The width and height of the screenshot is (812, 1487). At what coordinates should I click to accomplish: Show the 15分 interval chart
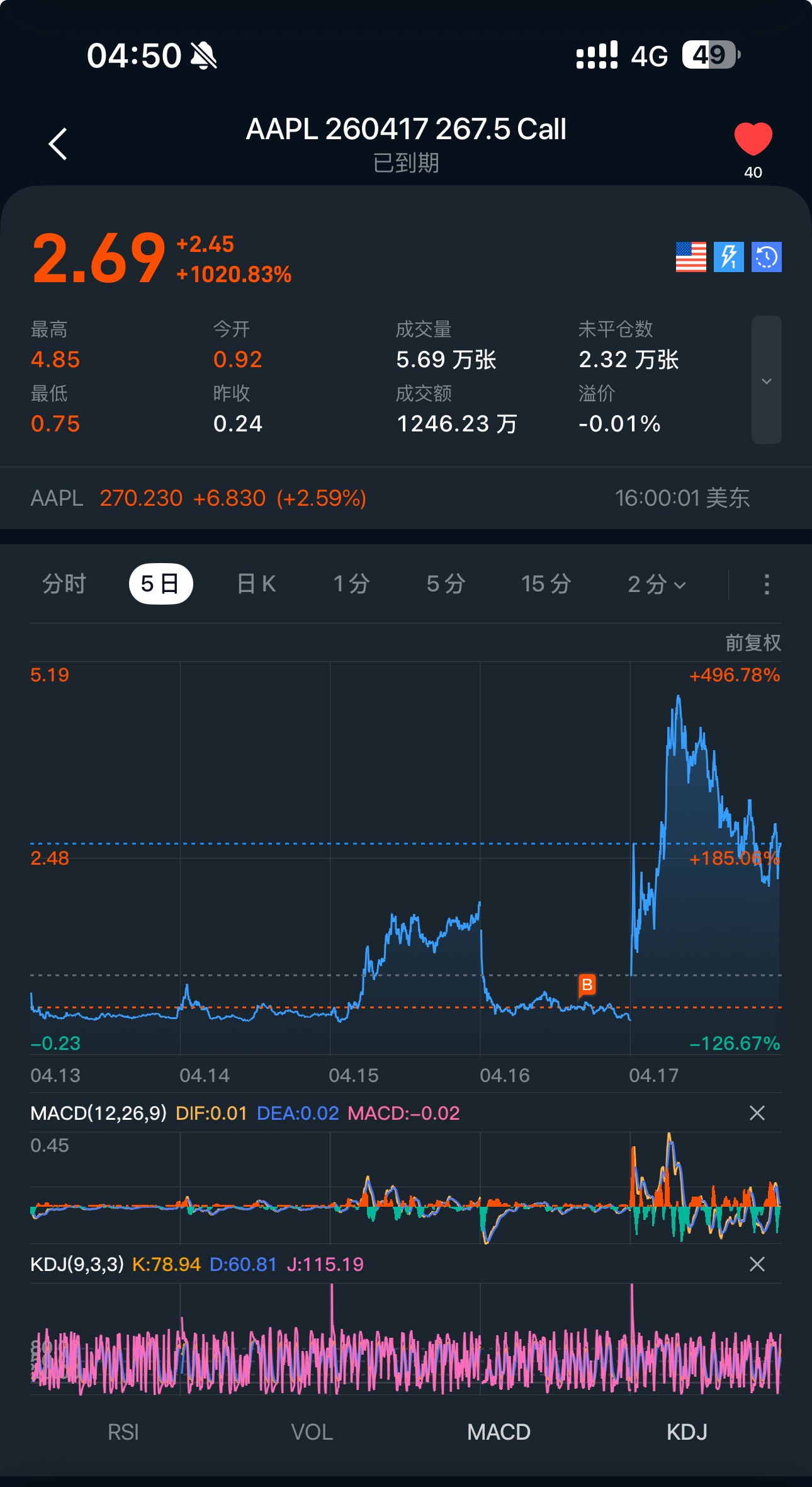(546, 584)
